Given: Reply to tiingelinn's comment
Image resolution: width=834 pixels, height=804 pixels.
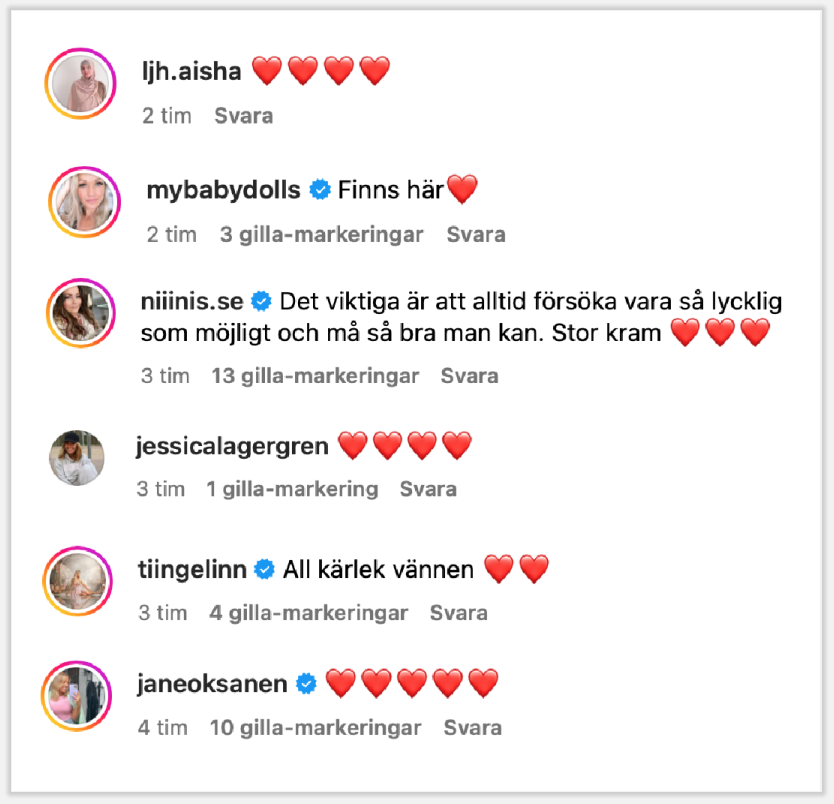Looking at the screenshot, I should click(458, 613).
